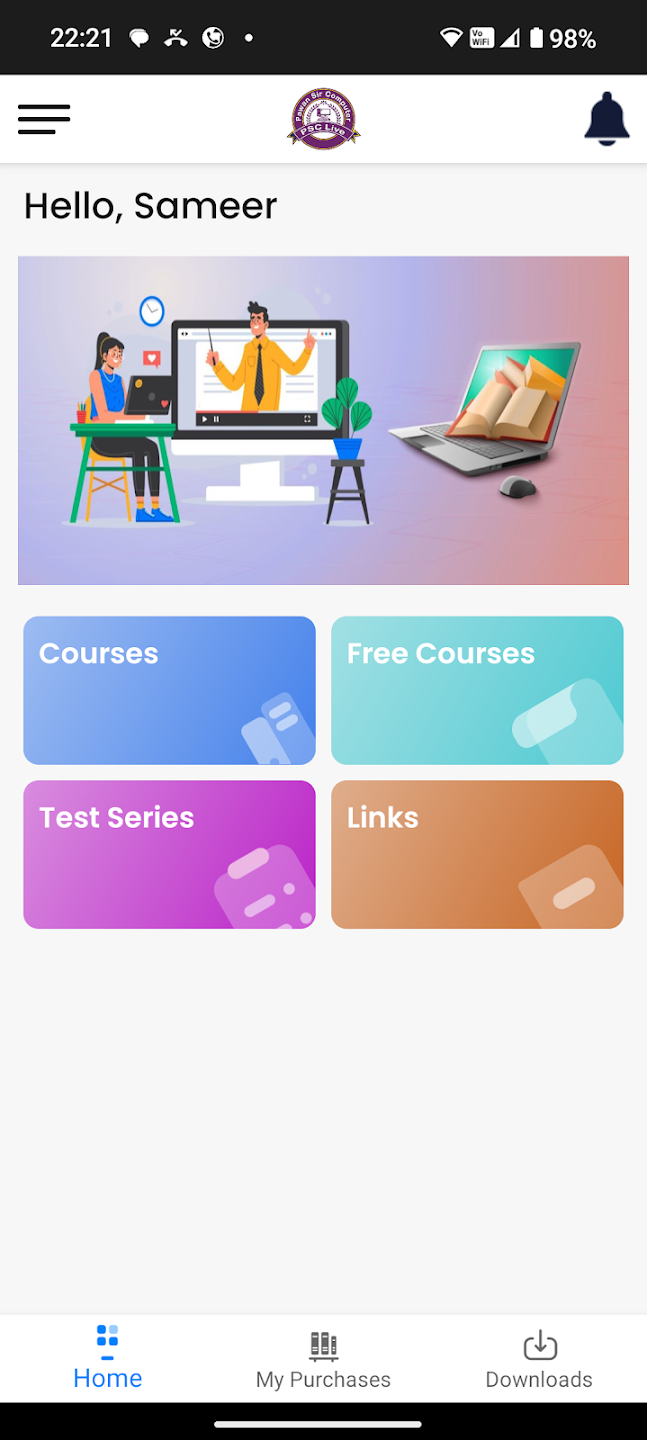Viewport: 647px width, 1440px height.
Task: Switch to the My Purchases tab
Action: [323, 1358]
